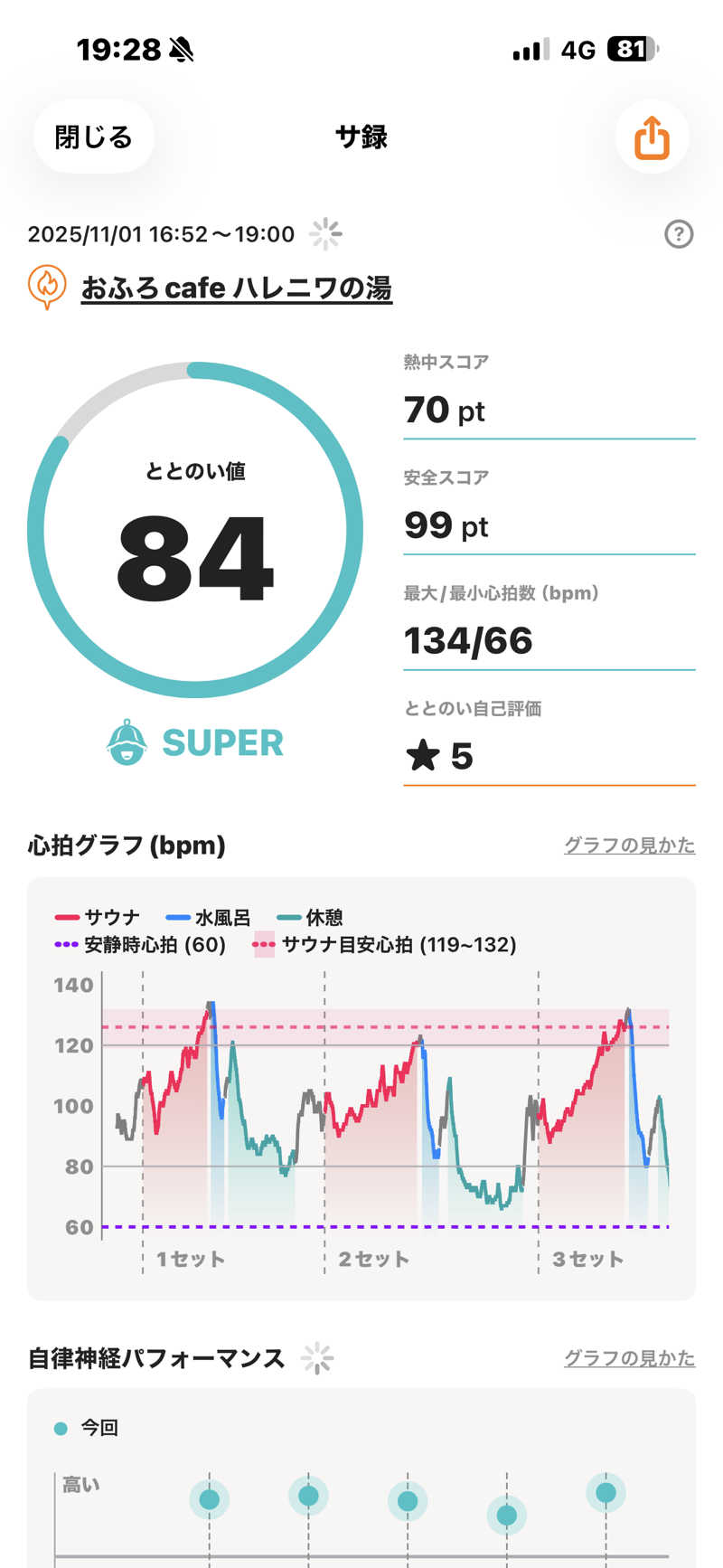This screenshot has height=1568, width=723.
Task: Open グラフの見かた for 心拍グラフ
Action: pyautogui.click(x=629, y=845)
